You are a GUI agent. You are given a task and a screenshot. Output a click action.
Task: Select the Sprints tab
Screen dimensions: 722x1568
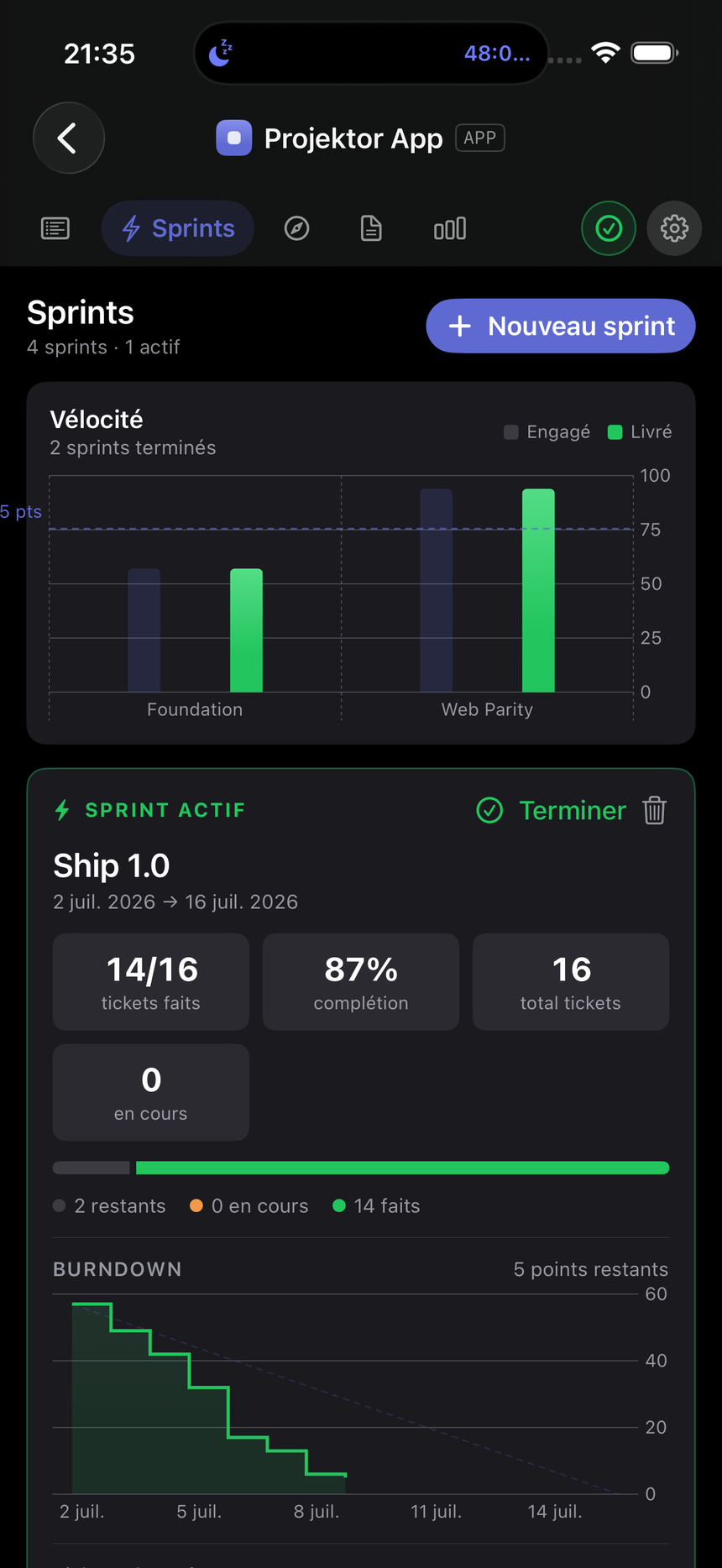point(178,228)
